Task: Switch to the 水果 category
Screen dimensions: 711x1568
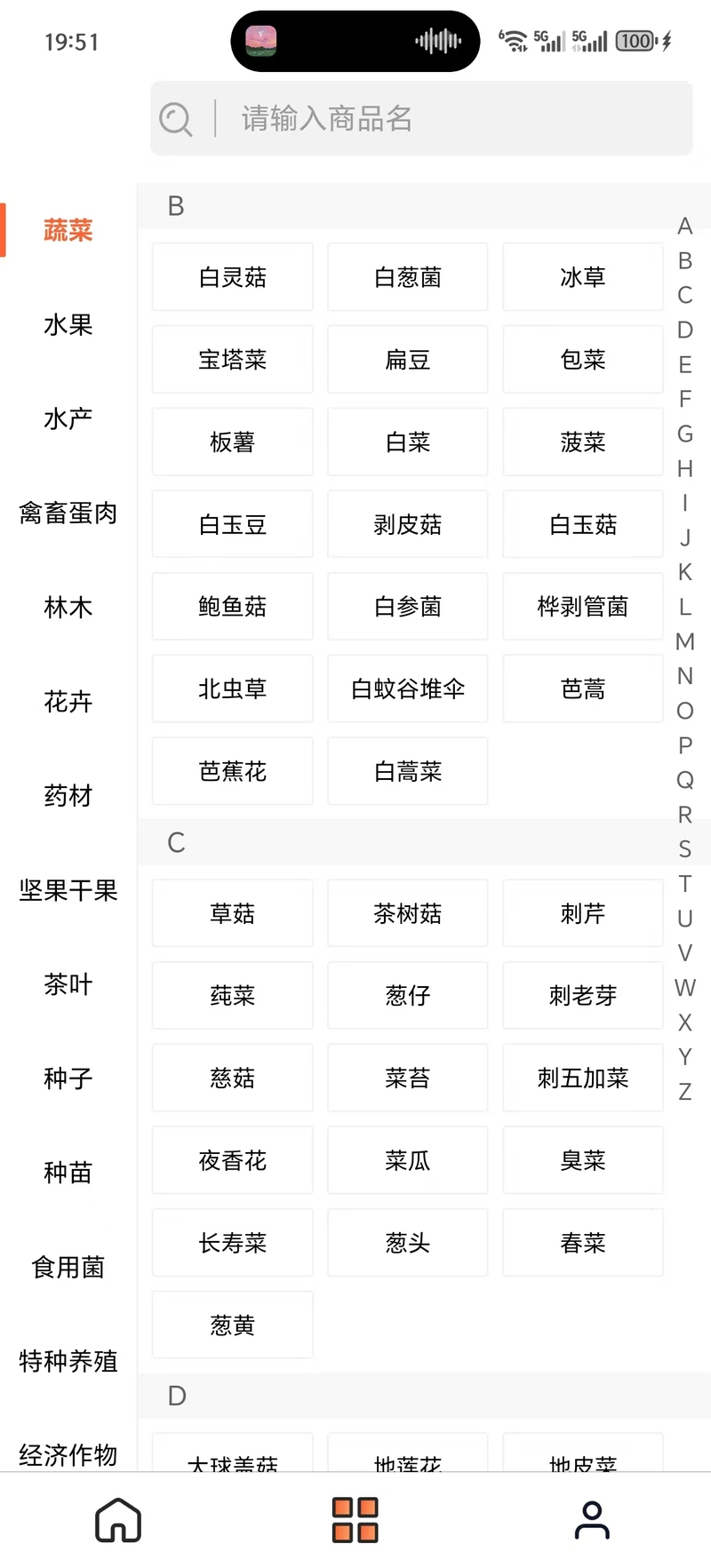Action: coord(68,325)
